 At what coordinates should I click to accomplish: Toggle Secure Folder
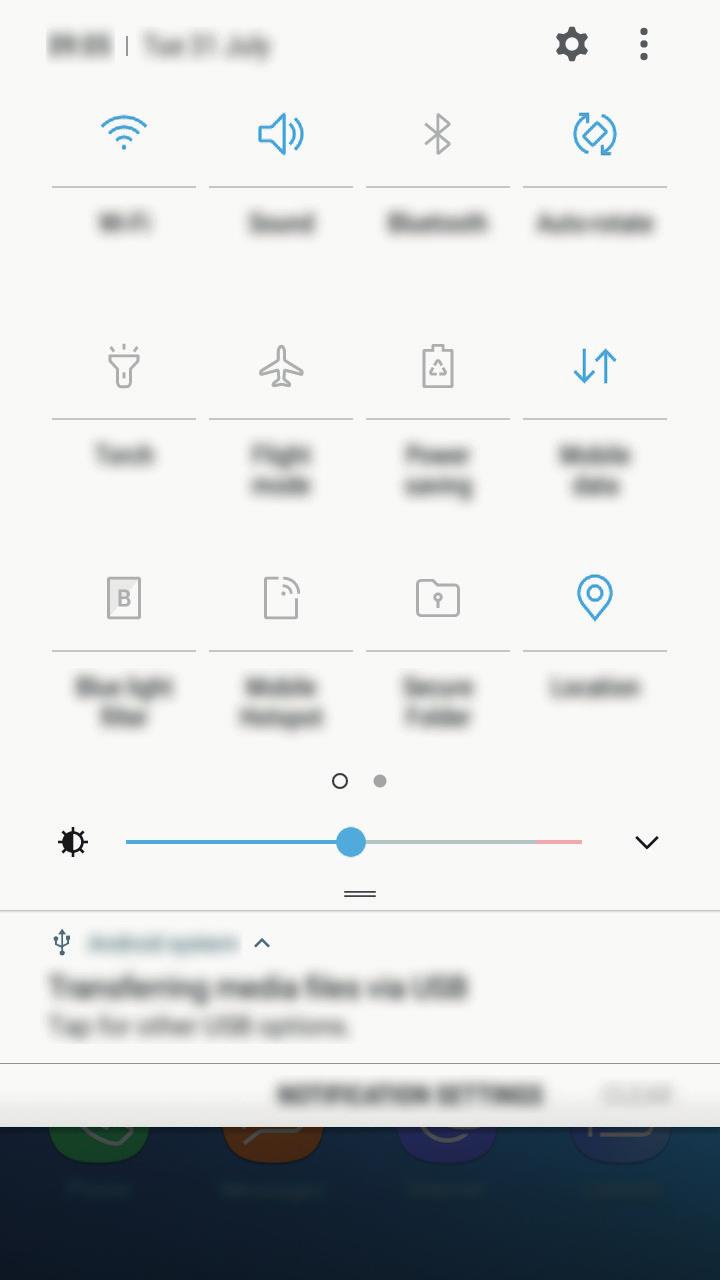438,598
